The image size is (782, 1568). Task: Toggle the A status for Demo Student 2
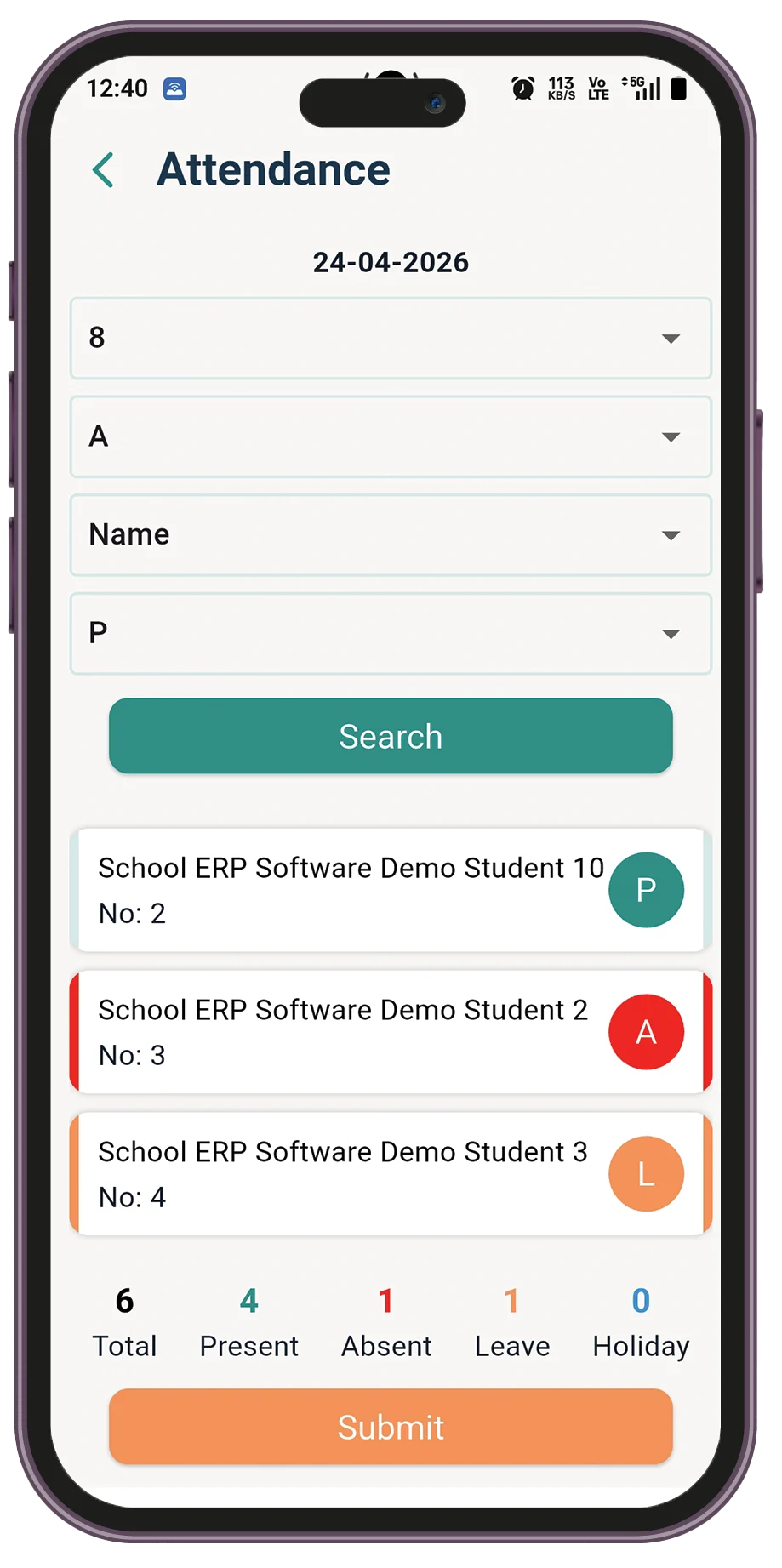[646, 1032]
